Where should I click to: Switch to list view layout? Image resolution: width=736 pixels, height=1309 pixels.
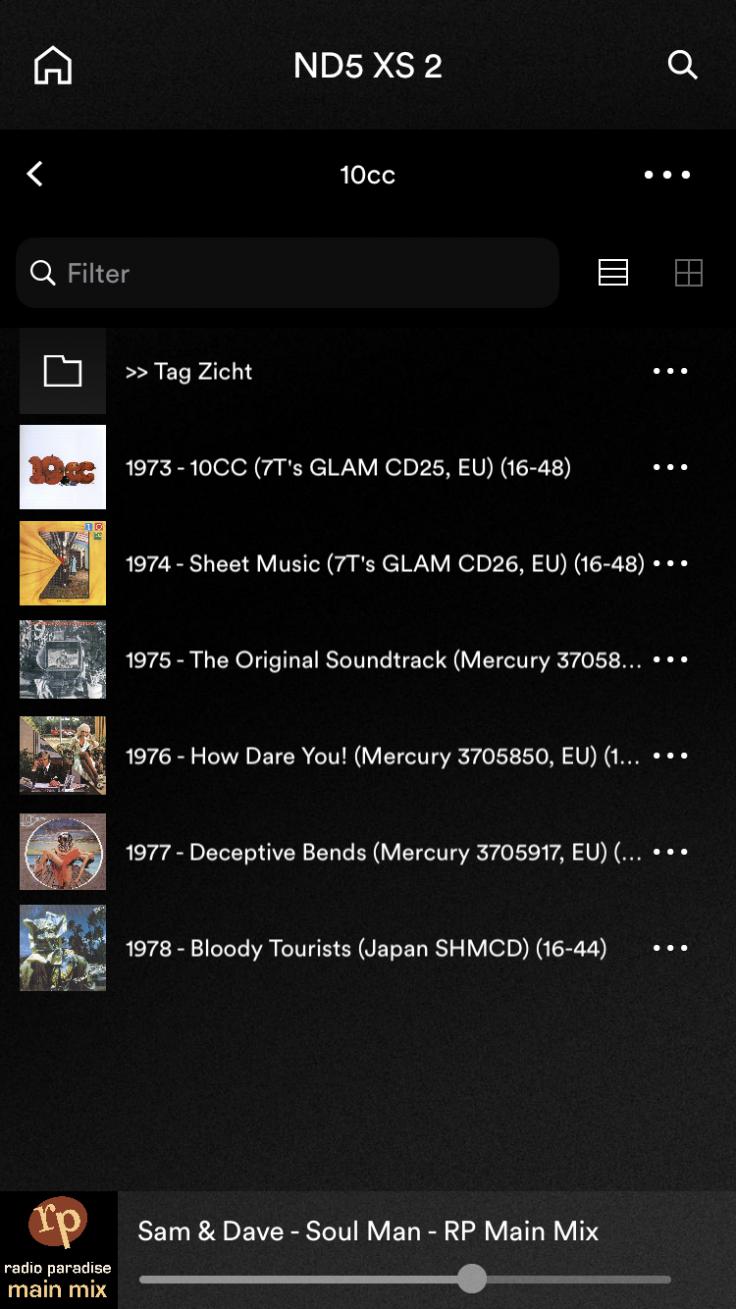pos(613,272)
